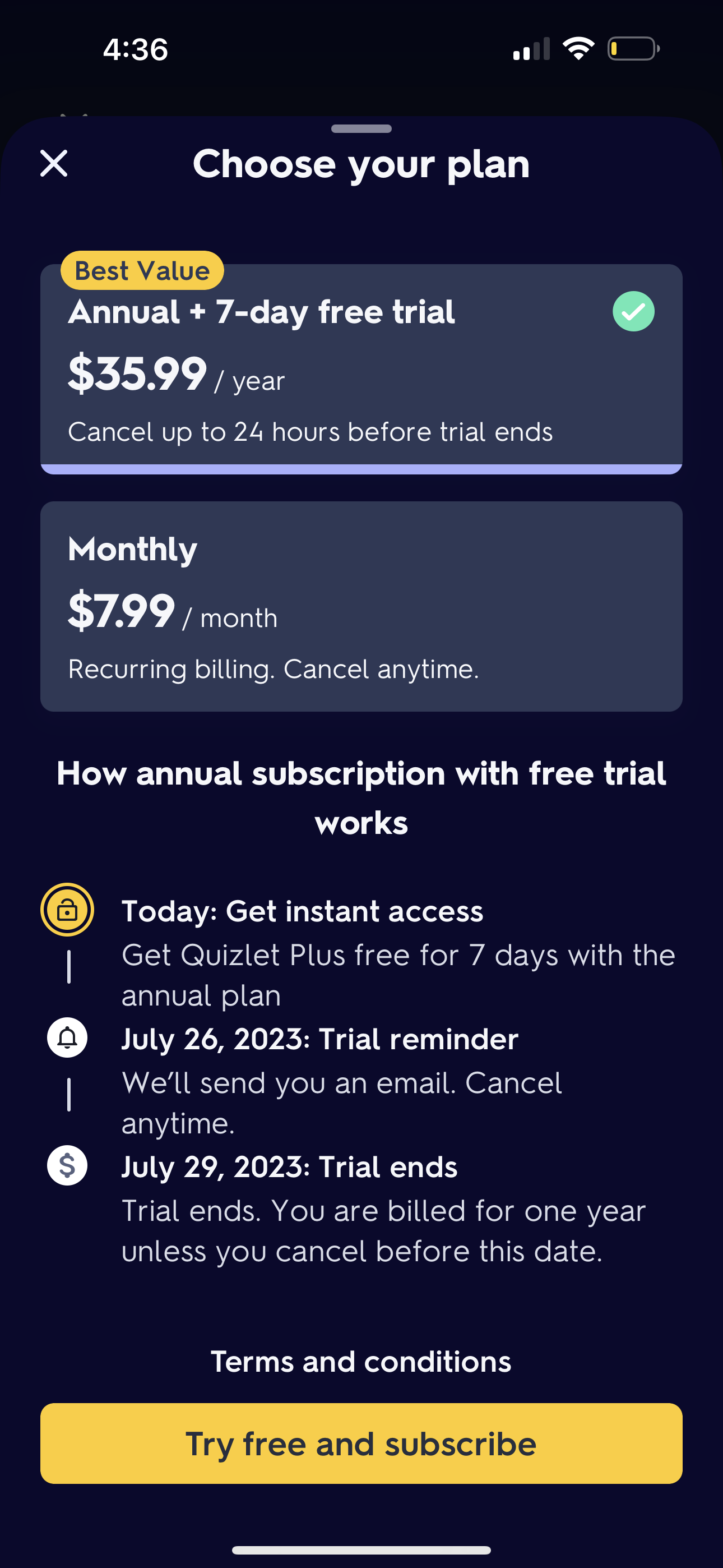Screen dimensions: 723x1568
Task: Collapse the Choose your plan sheet
Action: pos(54,163)
